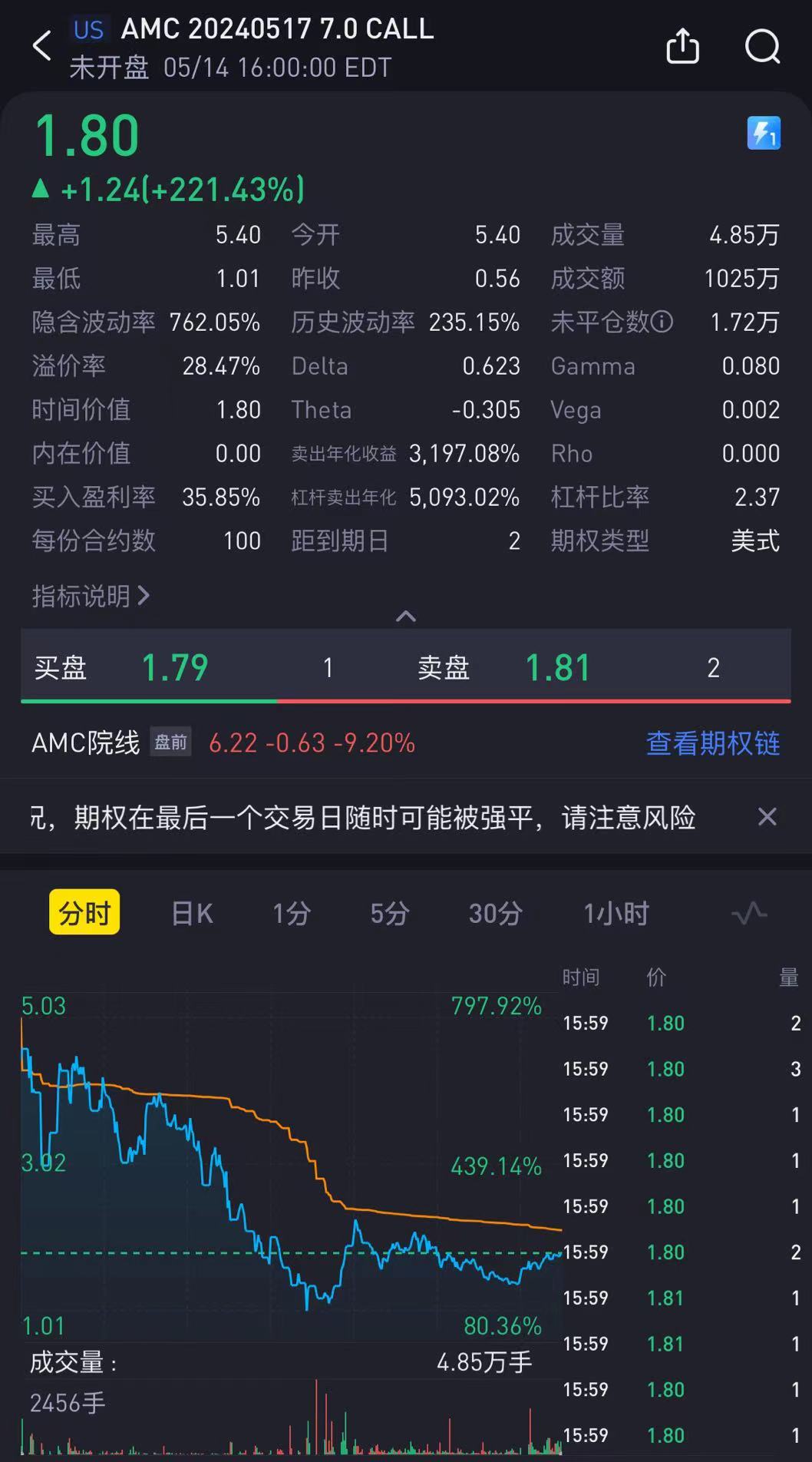Select the 分时 chart tab
This screenshot has width=812, height=1462.
coord(84,912)
